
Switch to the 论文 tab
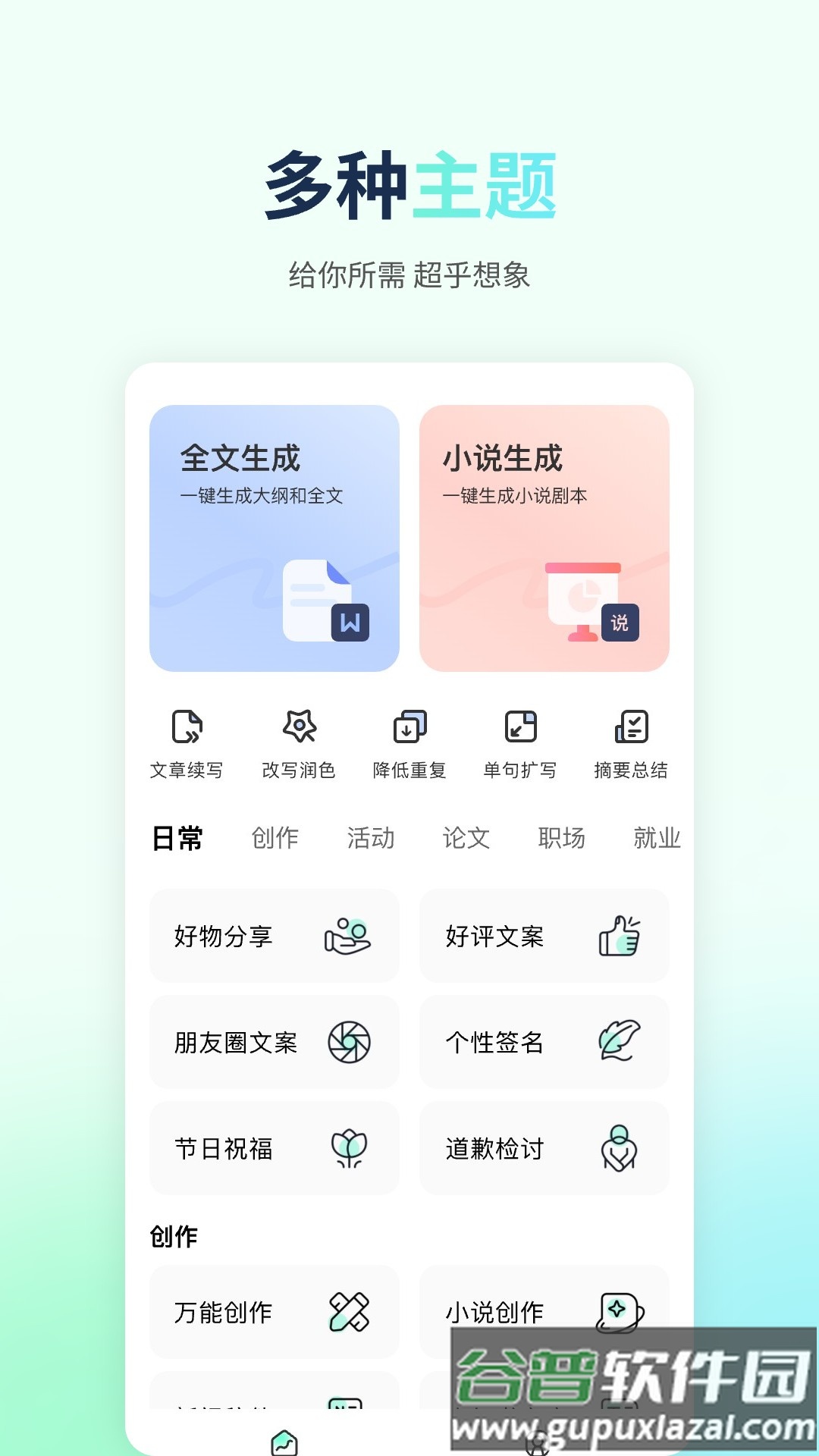(466, 839)
